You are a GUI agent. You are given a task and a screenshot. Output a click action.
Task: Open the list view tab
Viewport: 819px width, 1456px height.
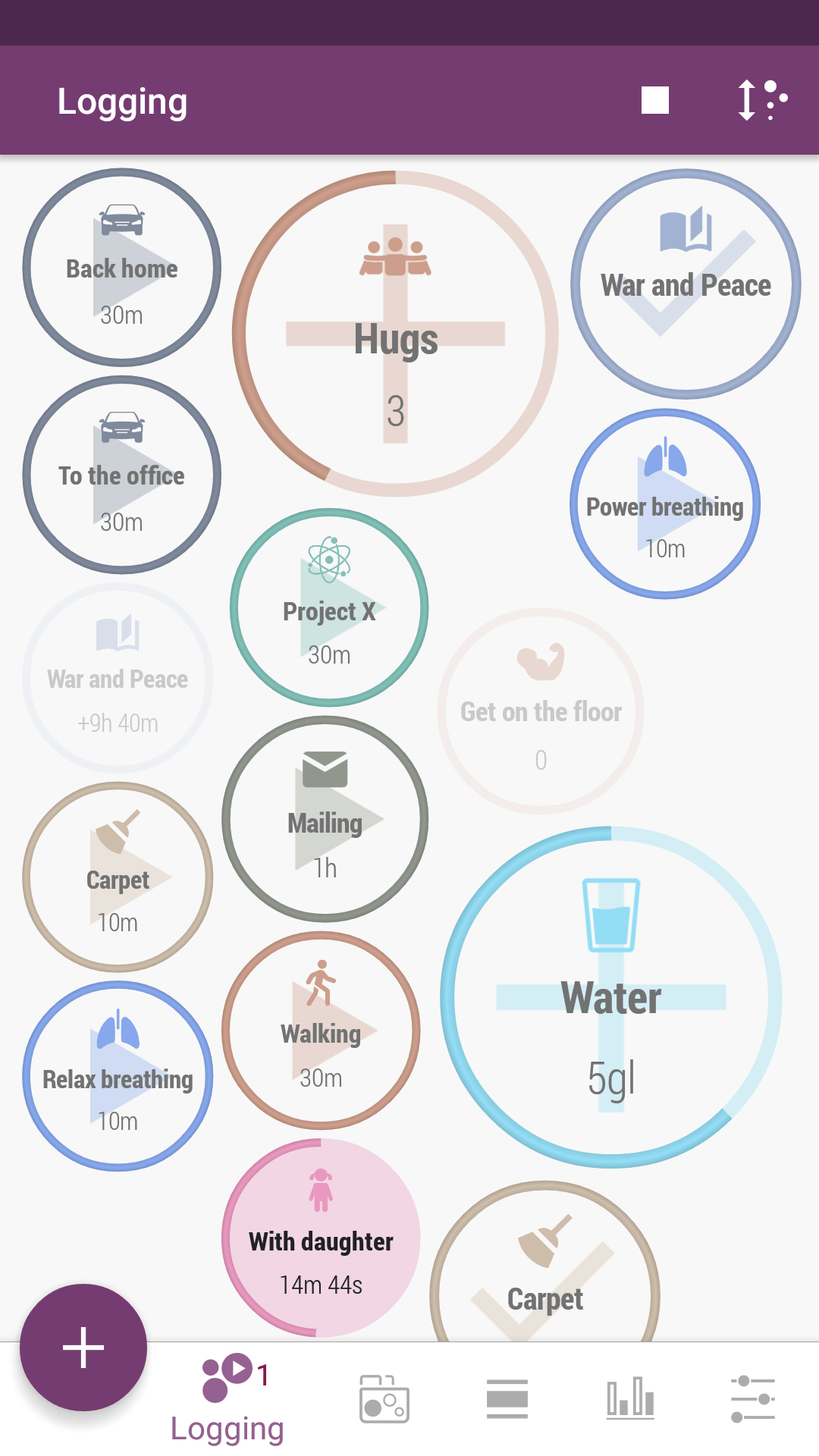pyautogui.click(x=507, y=1399)
